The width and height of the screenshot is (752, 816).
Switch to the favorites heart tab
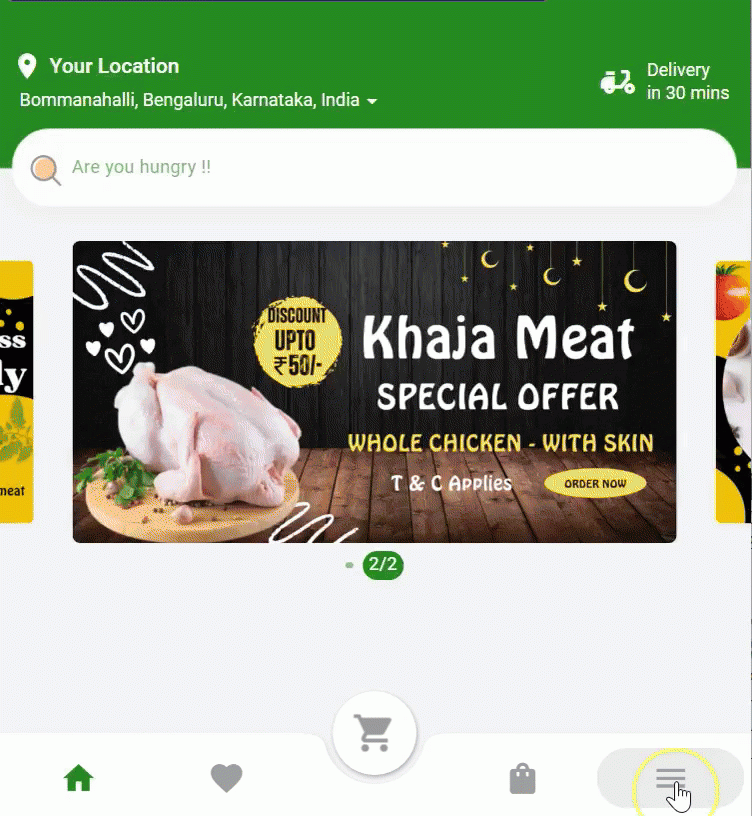pos(226,778)
